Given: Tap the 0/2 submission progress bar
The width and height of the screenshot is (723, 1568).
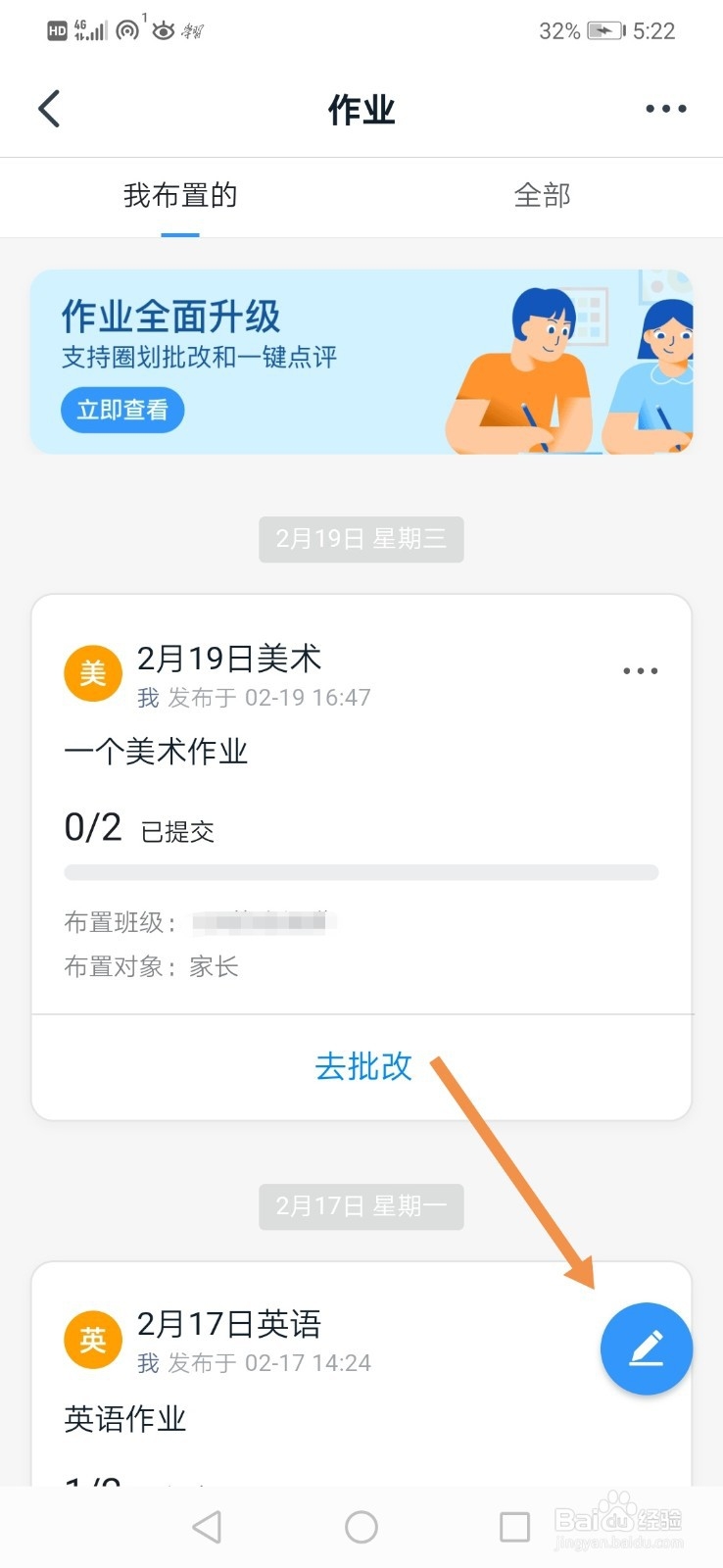Looking at the screenshot, I should coord(361,871).
